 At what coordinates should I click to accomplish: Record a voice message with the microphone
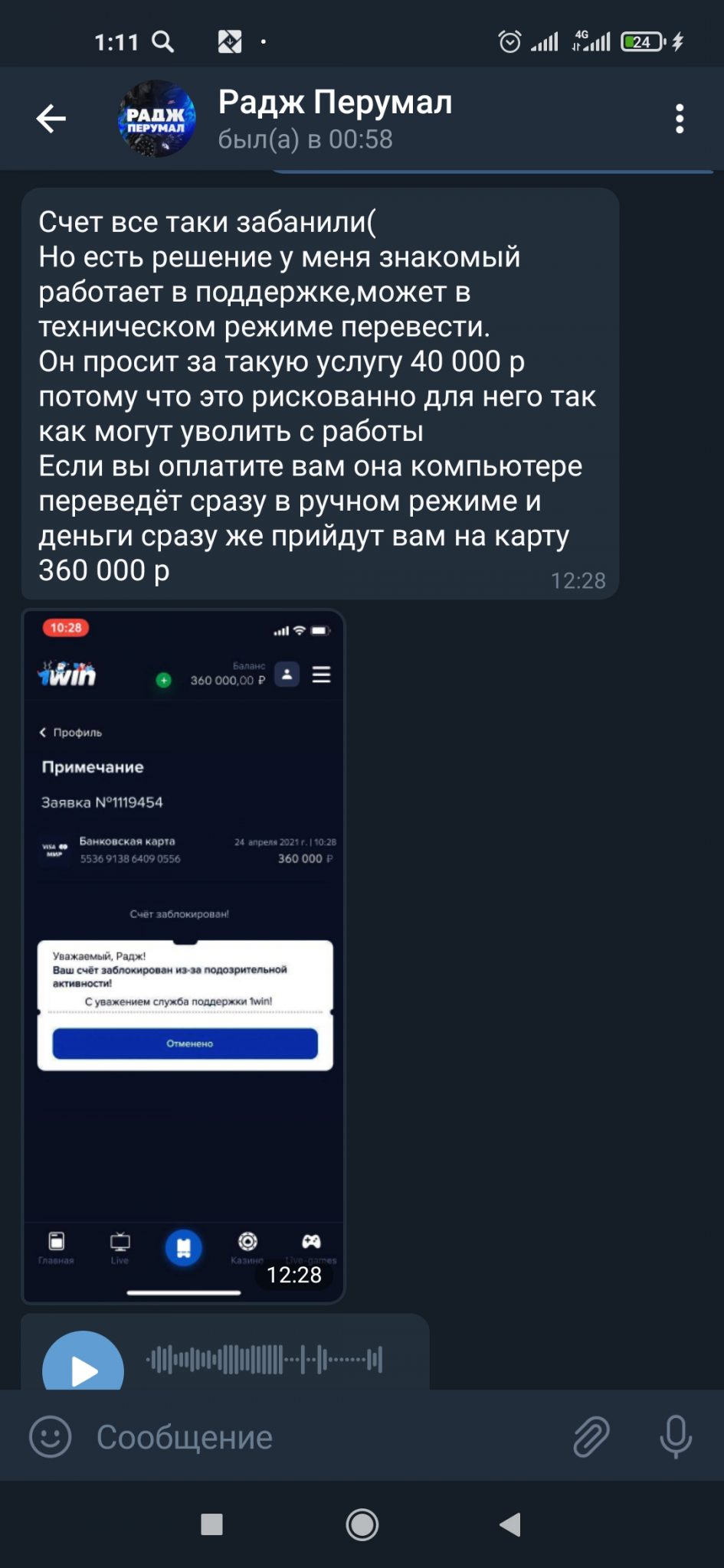(x=676, y=1436)
